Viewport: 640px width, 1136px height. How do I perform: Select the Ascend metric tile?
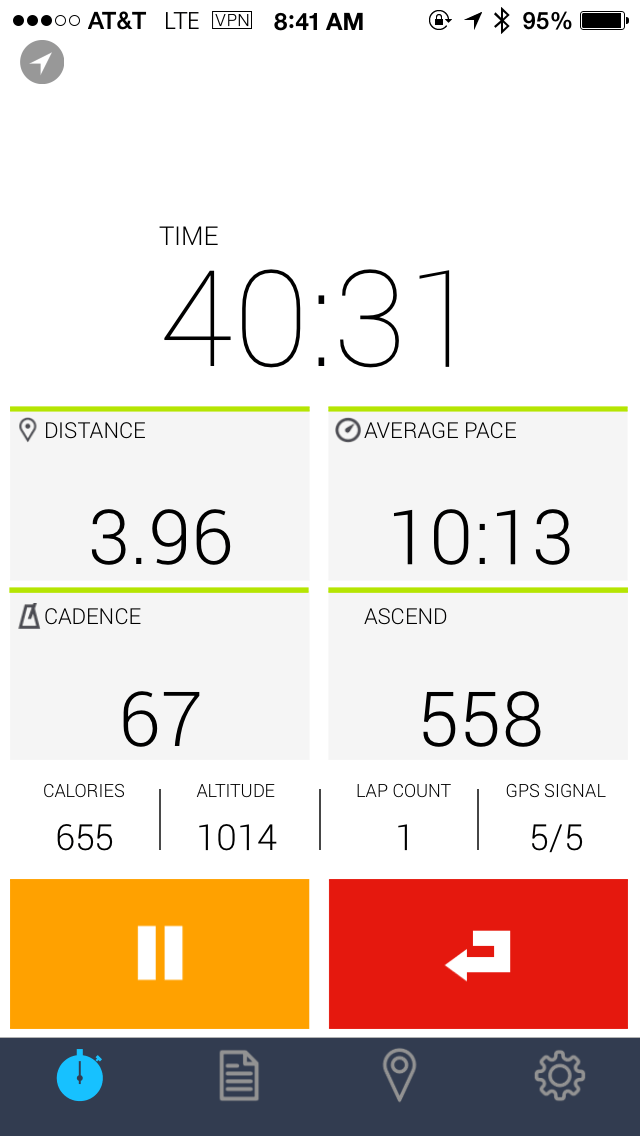[478, 675]
